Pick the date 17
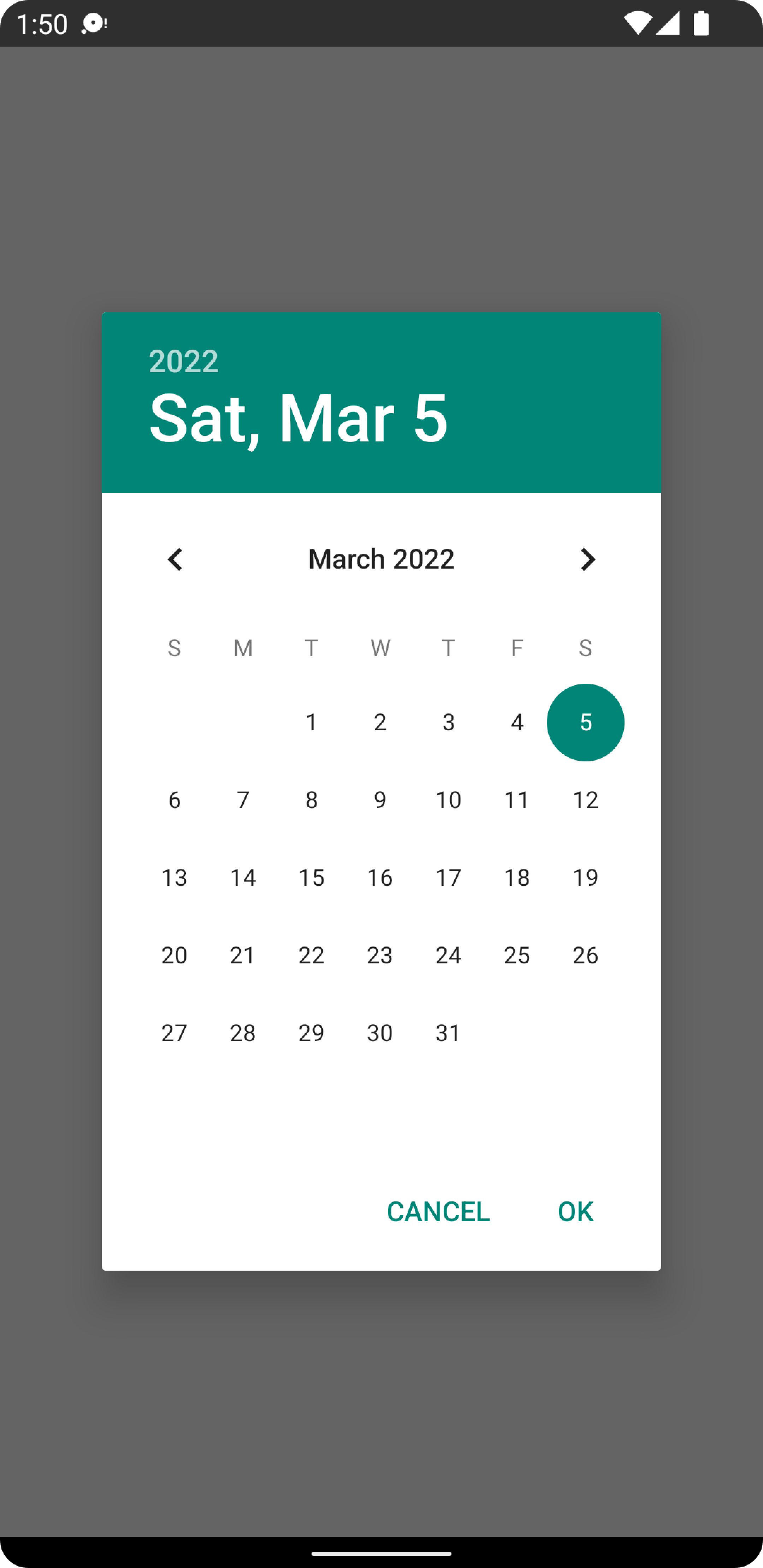 (449, 877)
